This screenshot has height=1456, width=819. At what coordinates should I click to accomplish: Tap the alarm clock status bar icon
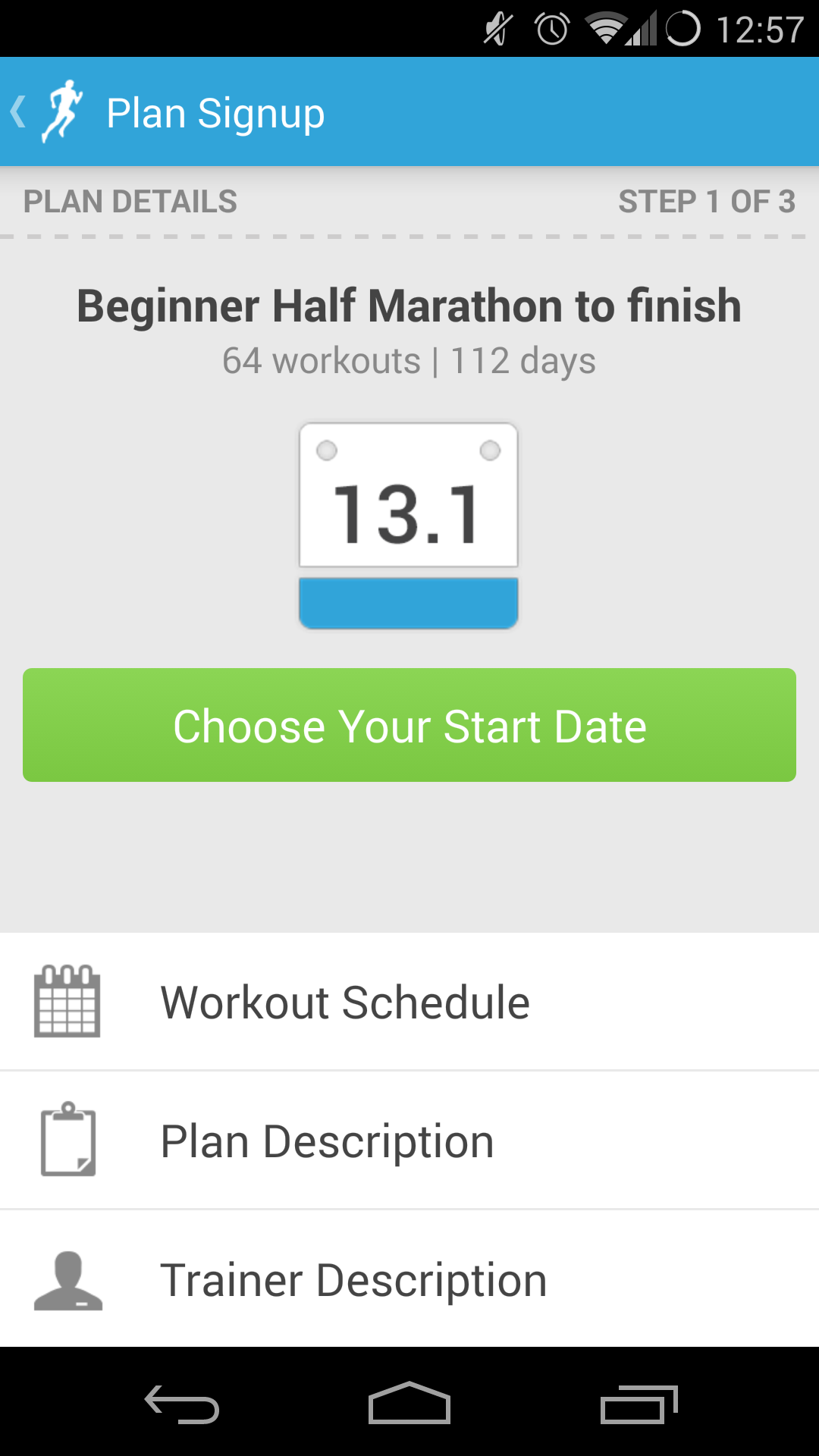click(x=551, y=27)
